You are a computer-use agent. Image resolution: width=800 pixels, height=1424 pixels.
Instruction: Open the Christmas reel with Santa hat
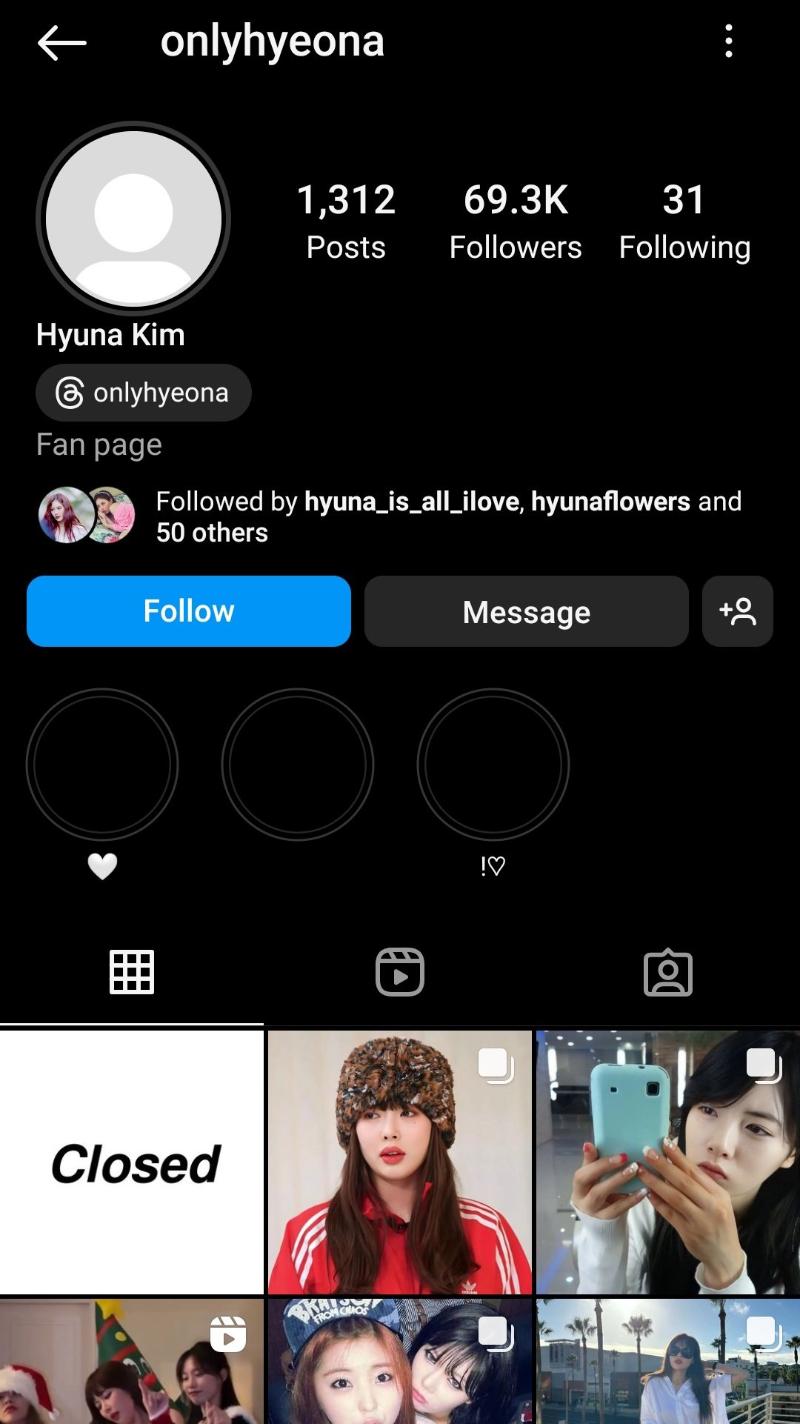click(132, 1362)
